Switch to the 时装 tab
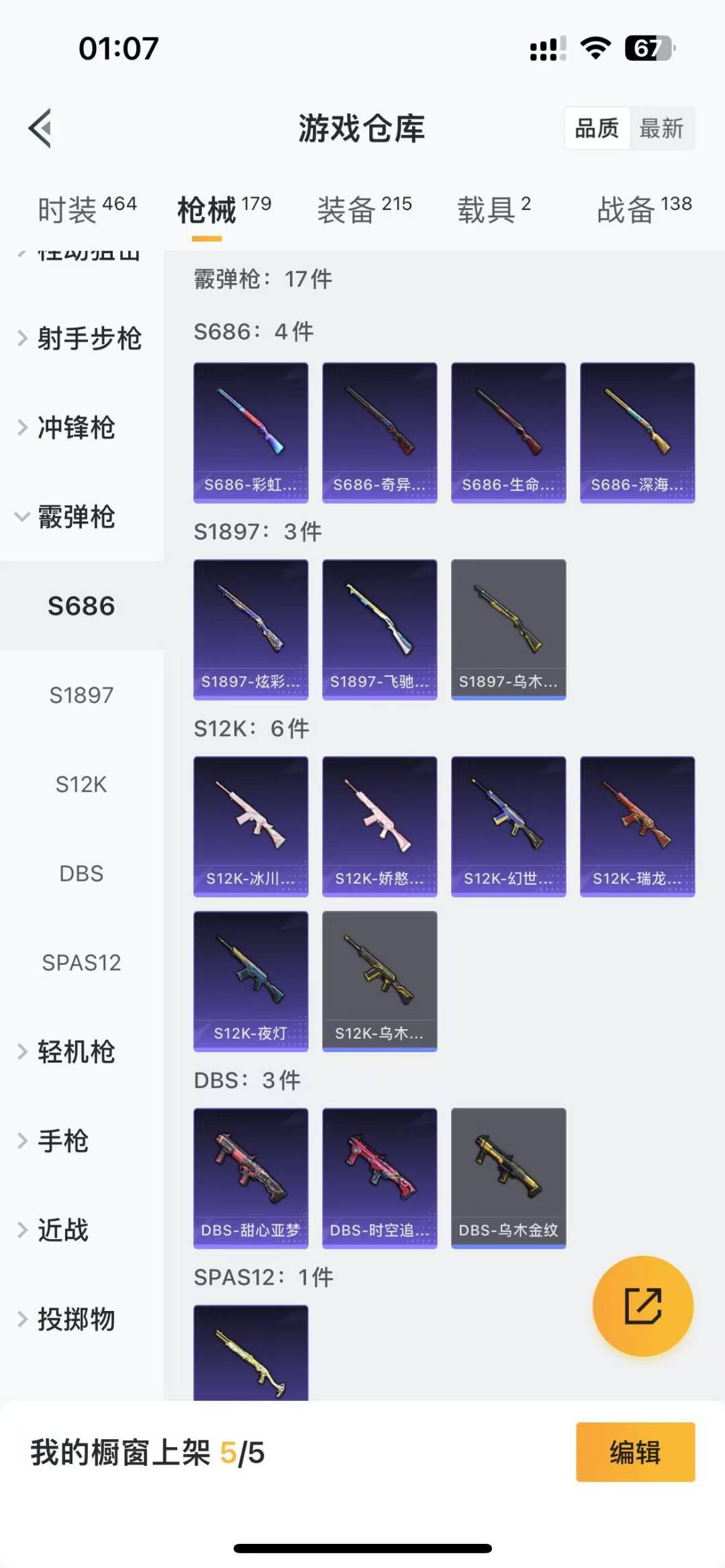This screenshot has width=725, height=1568. (87, 210)
